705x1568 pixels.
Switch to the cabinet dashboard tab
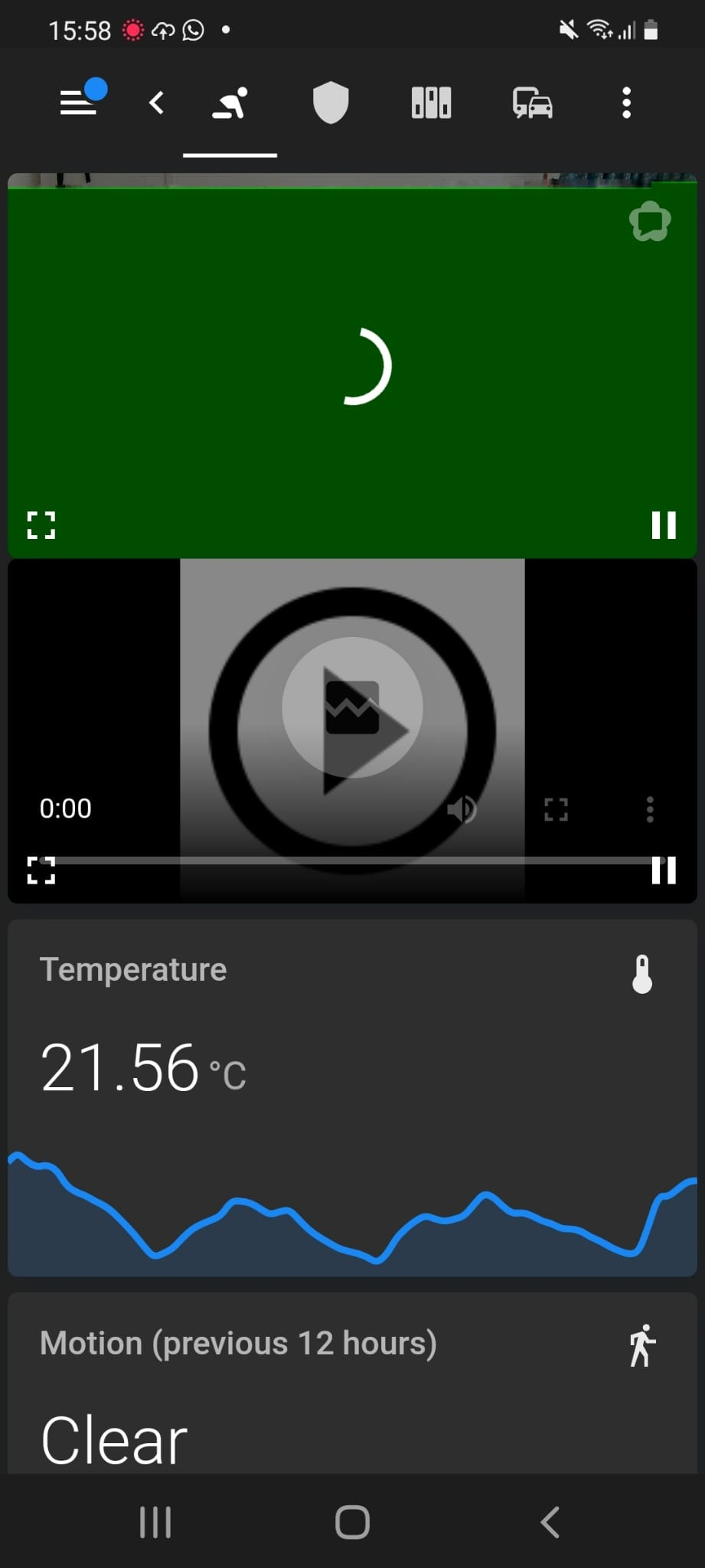[x=430, y=102]
